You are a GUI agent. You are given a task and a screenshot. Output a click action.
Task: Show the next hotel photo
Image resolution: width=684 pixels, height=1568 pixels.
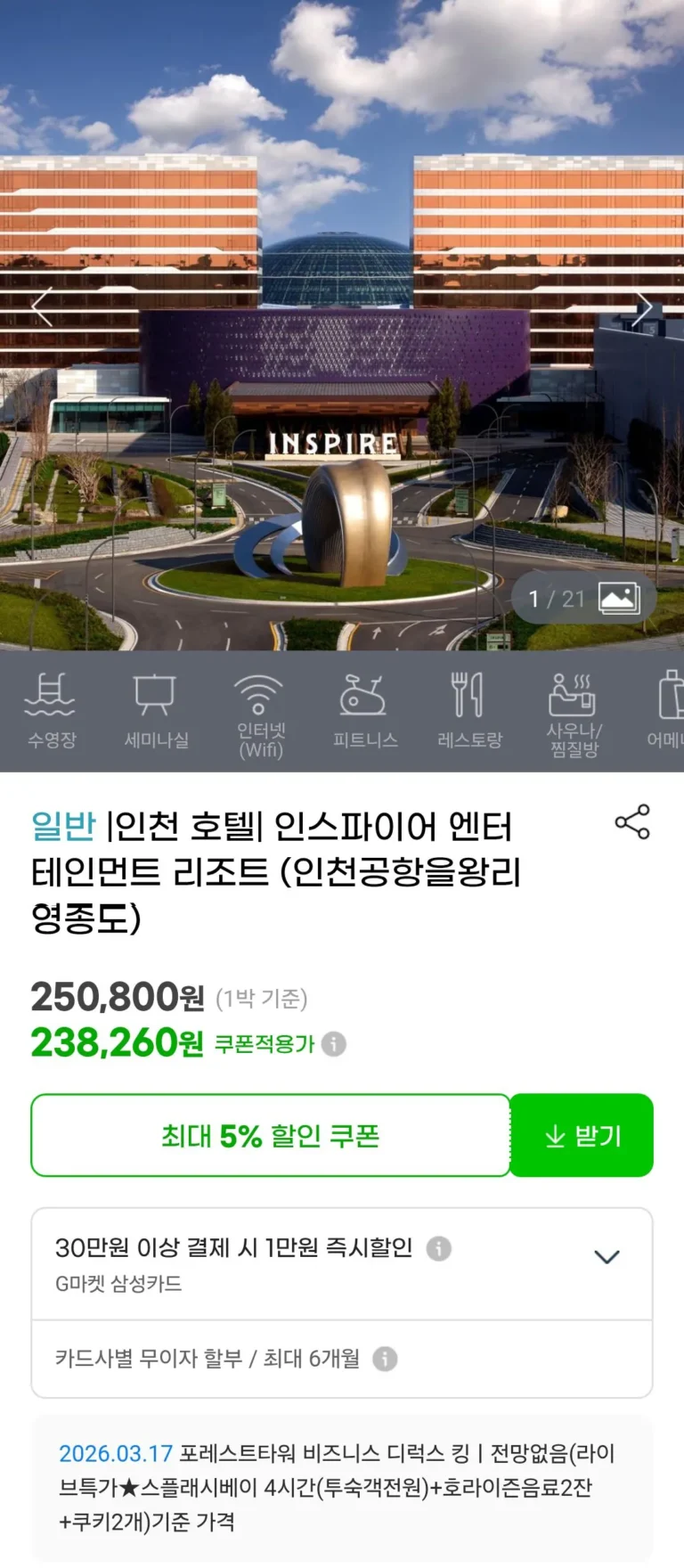[642, 307]
